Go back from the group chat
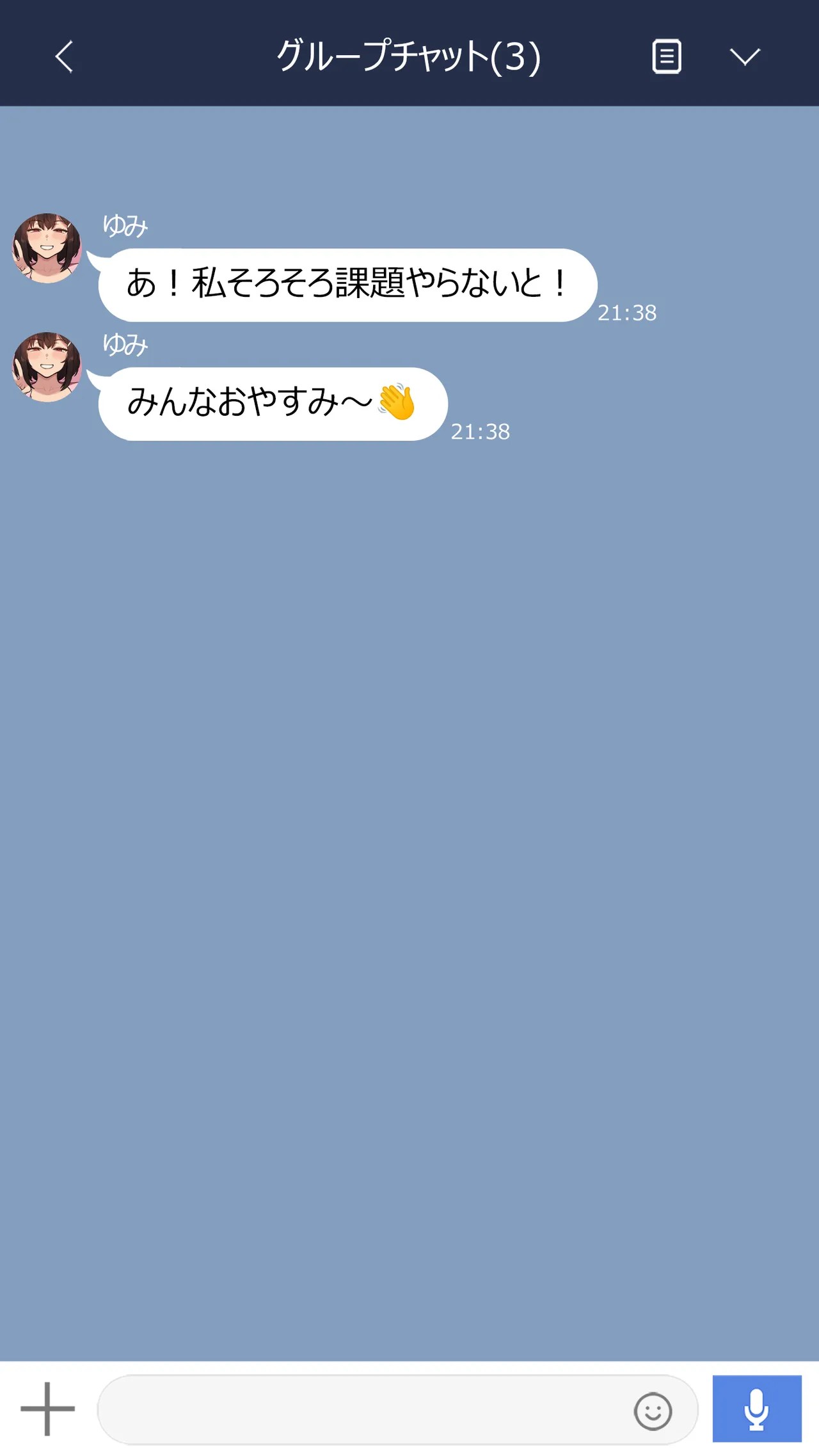This screenshot has width=819, height=1456. point(64,57)
